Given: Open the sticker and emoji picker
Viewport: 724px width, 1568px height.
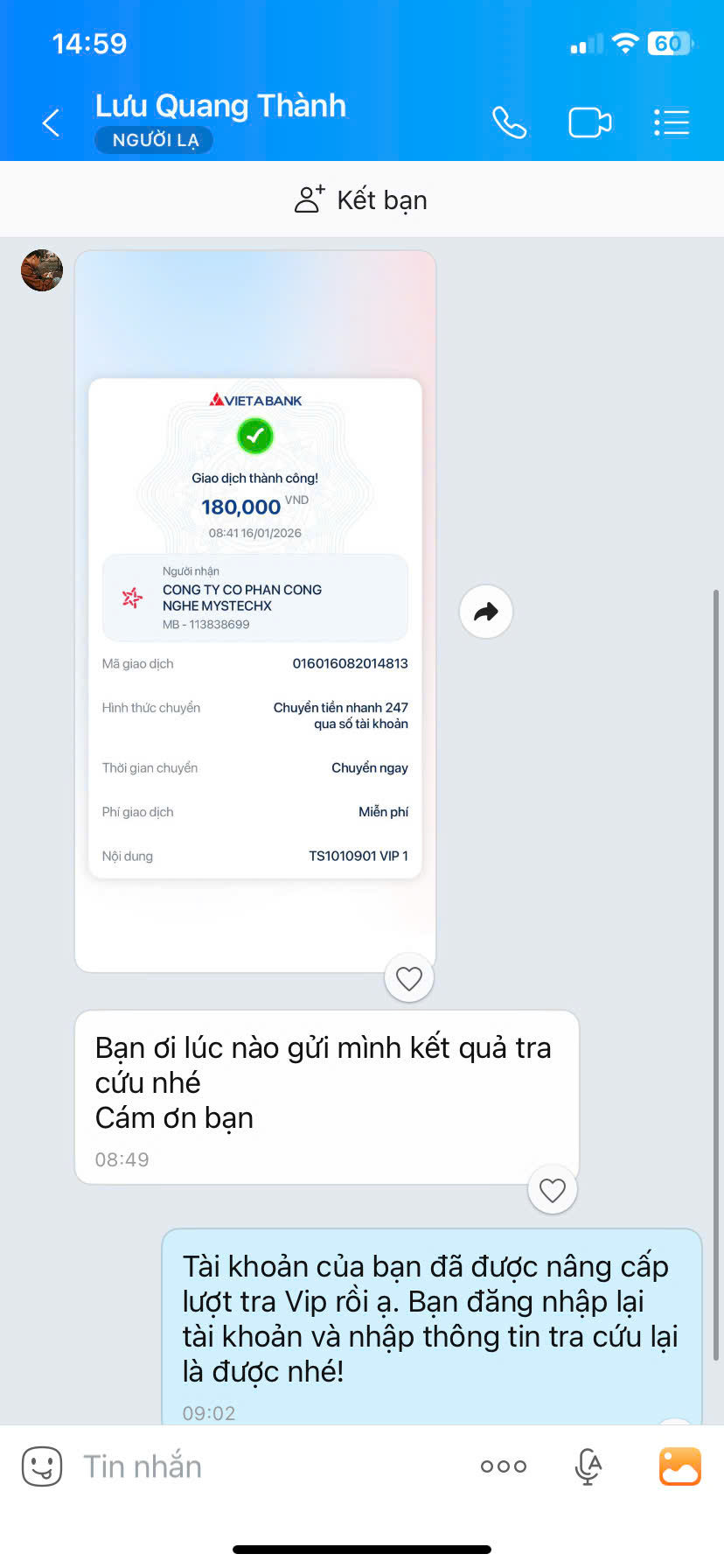Looking at the screenshot, I should [x=42, y=1466].
